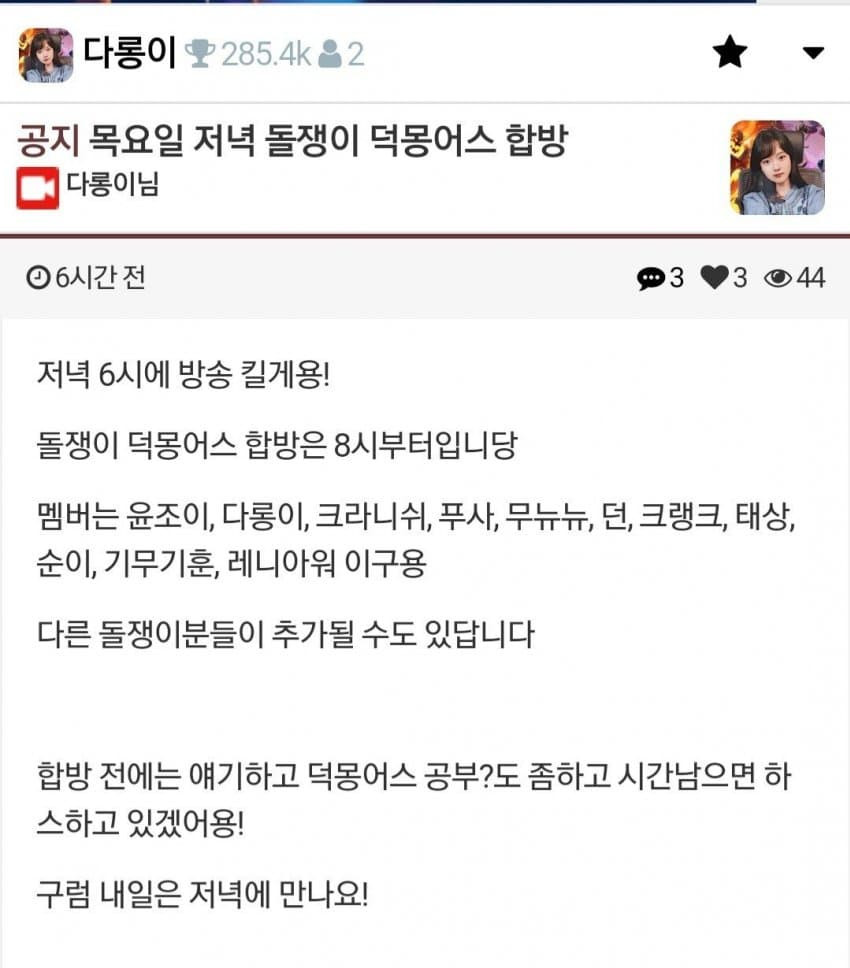
Task: Expand the dropdown arrow in the header
Action: 814,52
